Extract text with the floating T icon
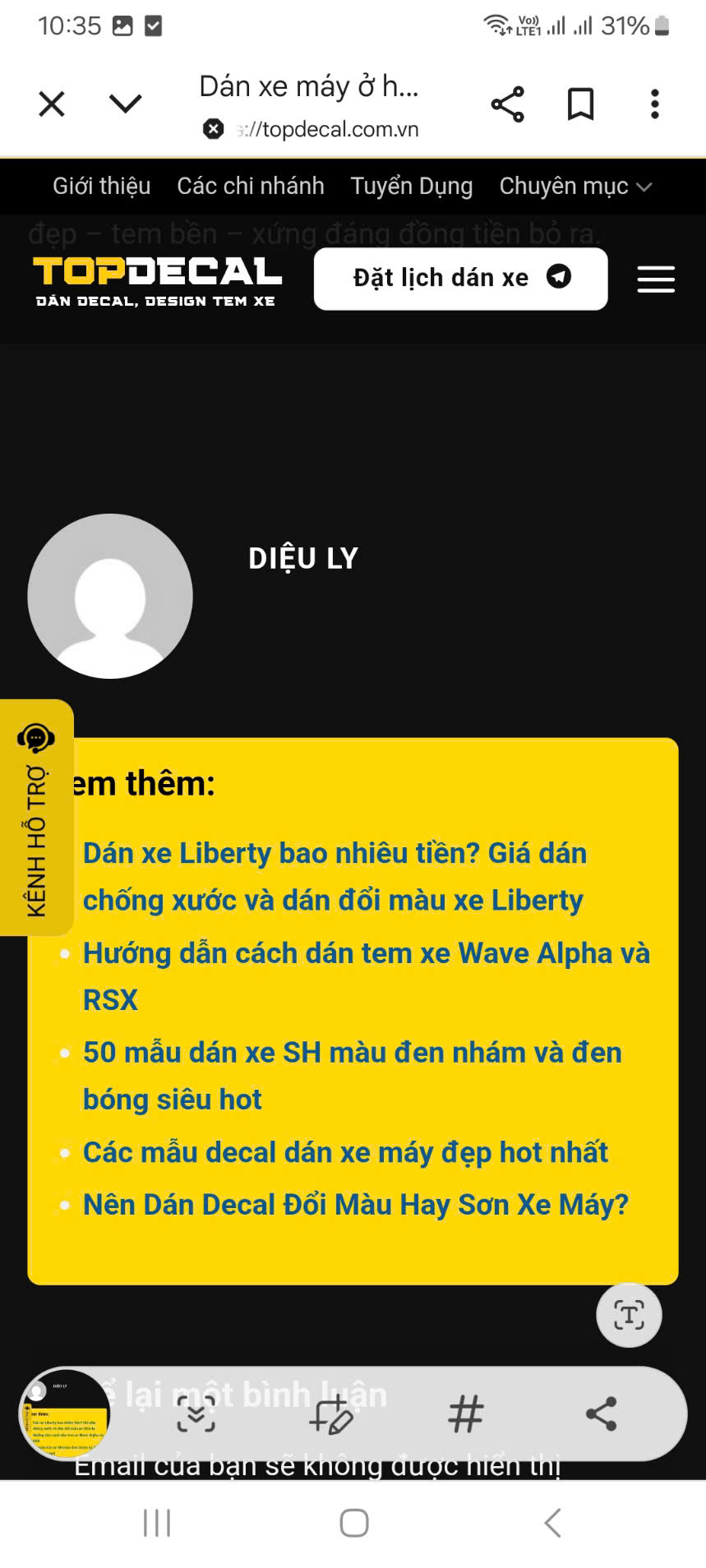Image resolution: width=706 pixels, height=1568 pixels. pos(629,1315)
